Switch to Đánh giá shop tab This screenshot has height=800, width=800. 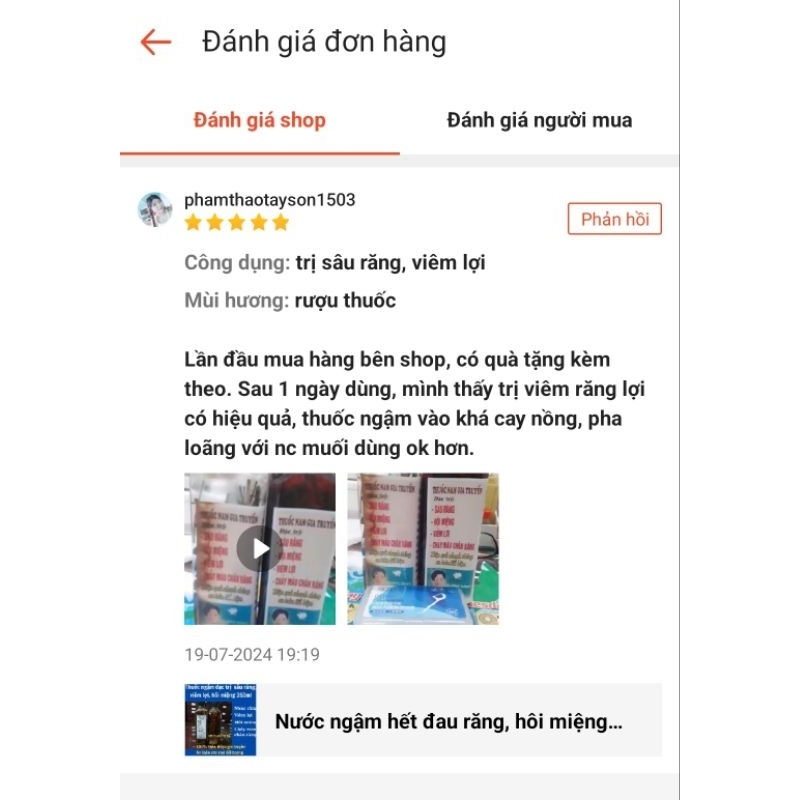coord(260,121)
